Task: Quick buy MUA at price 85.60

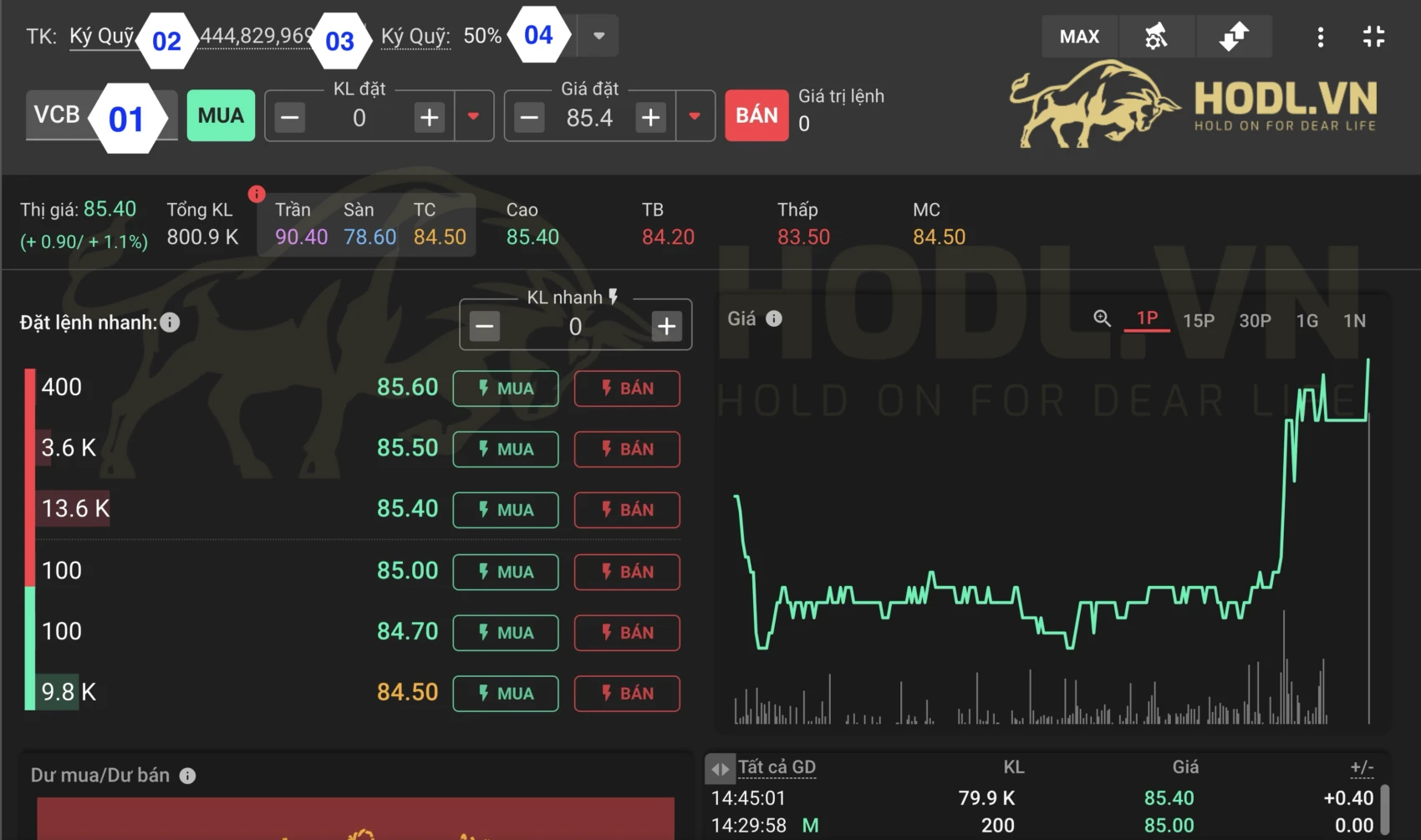Action: pyautogui.click(x=506, y=389)
